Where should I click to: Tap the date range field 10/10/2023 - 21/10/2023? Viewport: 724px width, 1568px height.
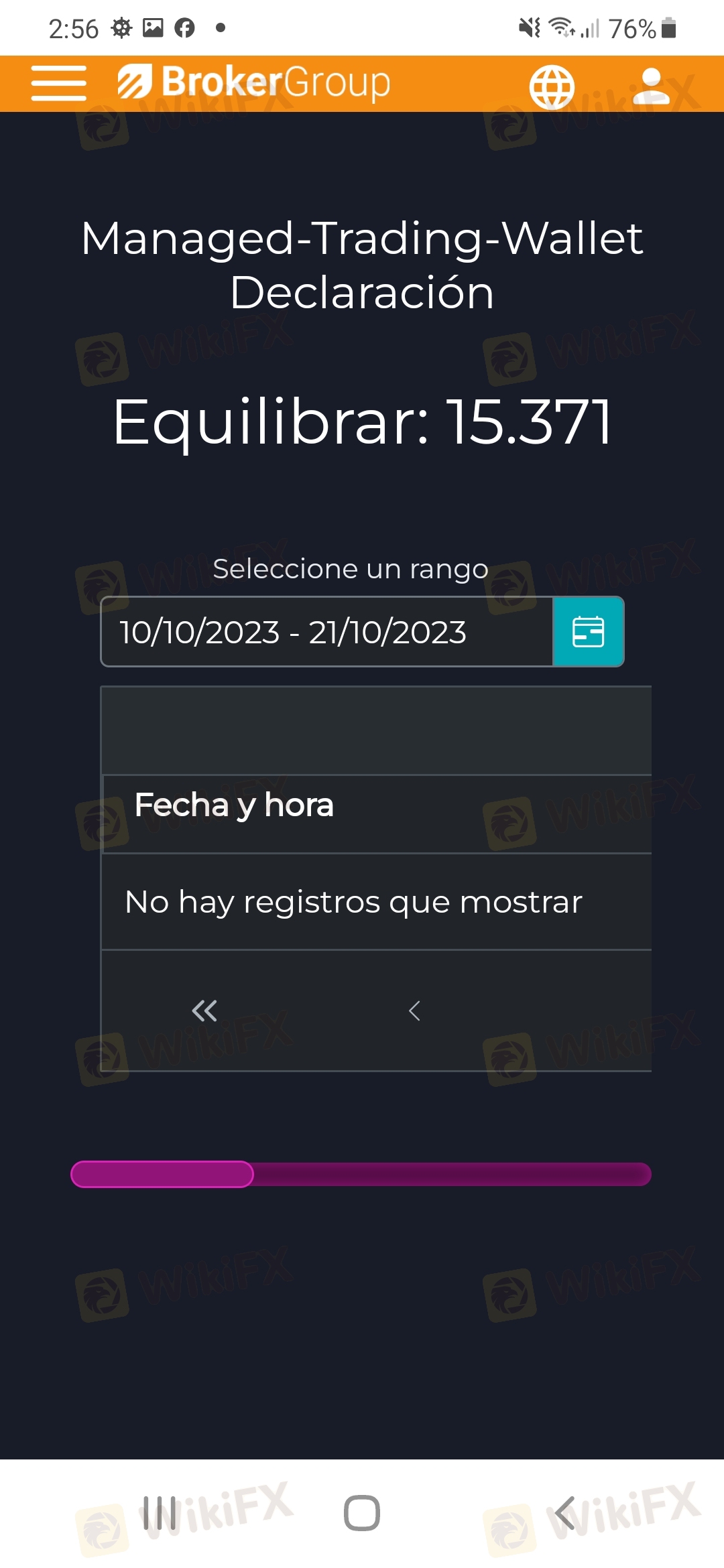327,631
